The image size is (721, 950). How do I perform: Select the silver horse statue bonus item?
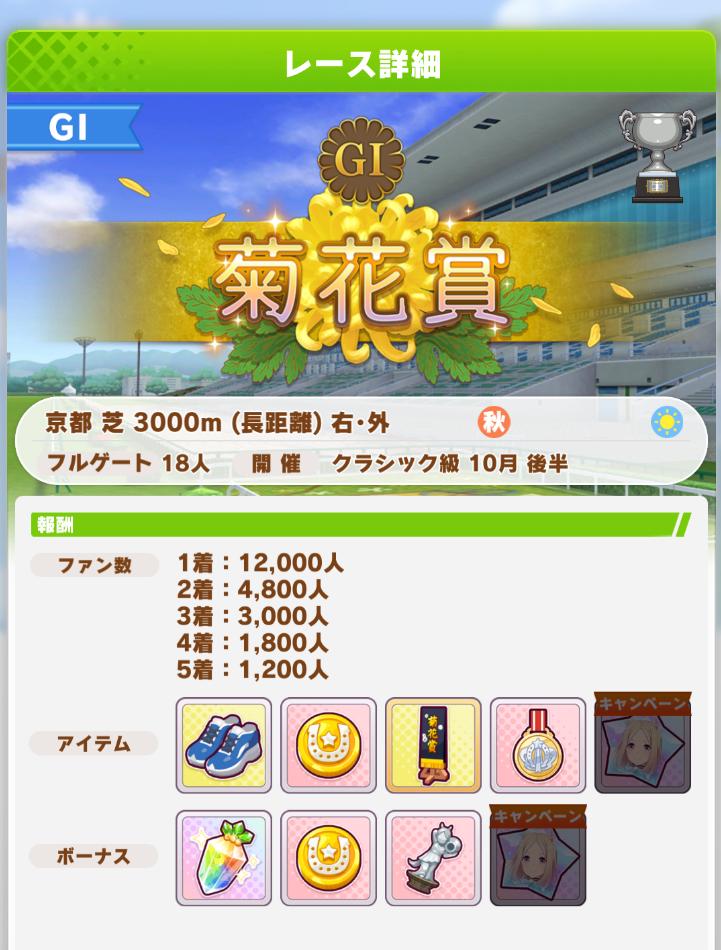pos(433,857)
